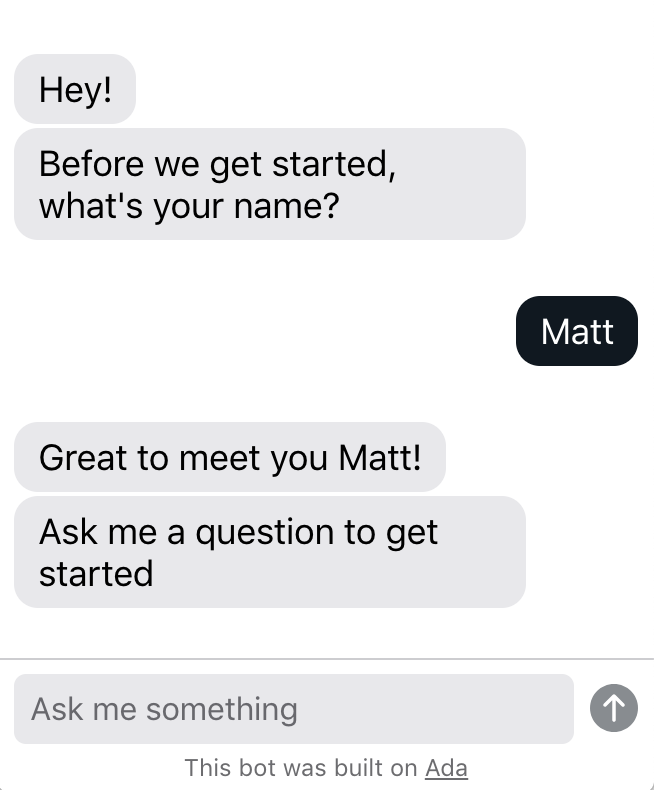Send the message with the arrow button
This screenshot has width=654, height=790.
tap(613, 708)
